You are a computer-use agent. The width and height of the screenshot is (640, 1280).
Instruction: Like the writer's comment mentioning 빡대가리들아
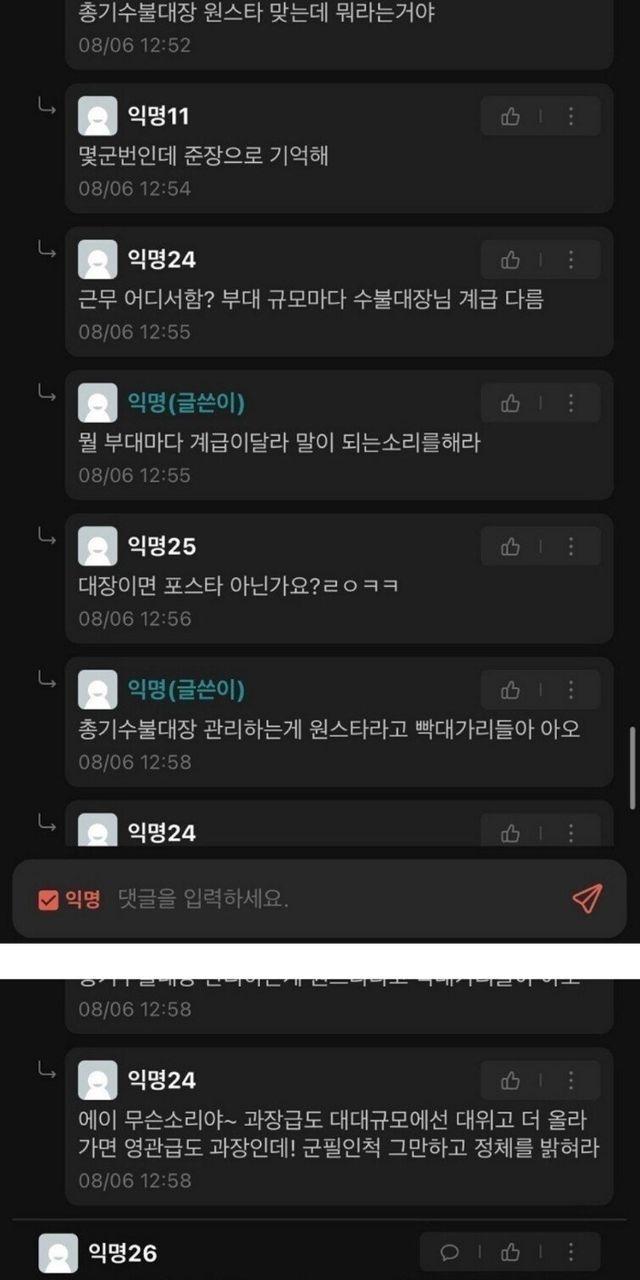(511, 690)
